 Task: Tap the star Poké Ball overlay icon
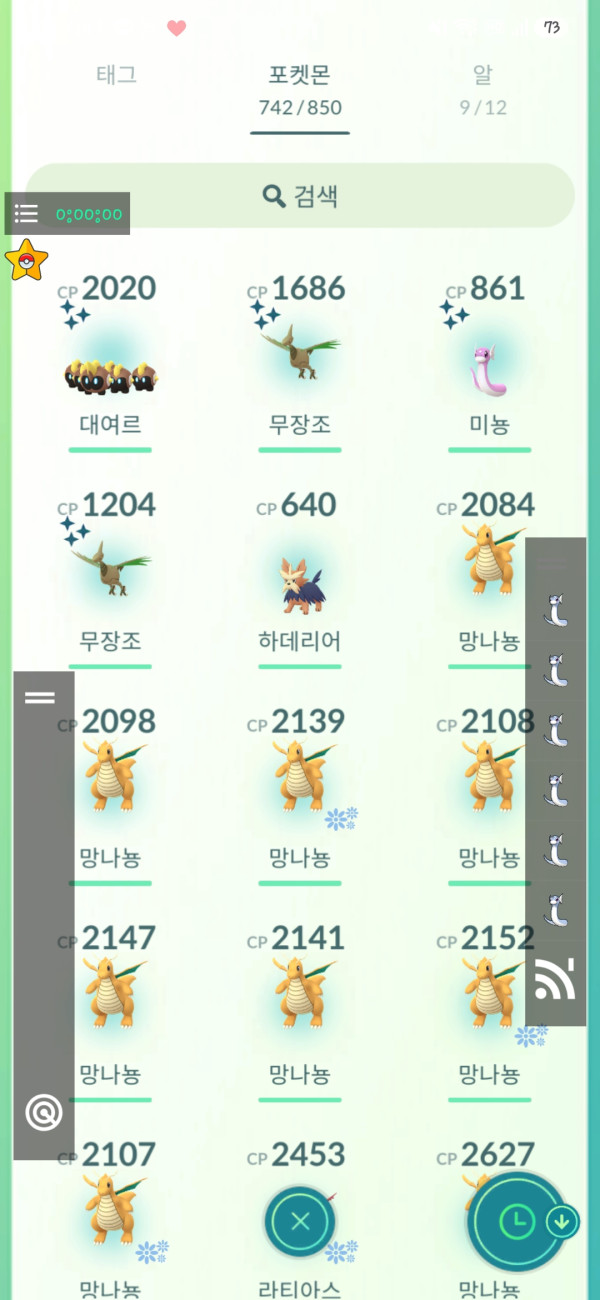26,260
